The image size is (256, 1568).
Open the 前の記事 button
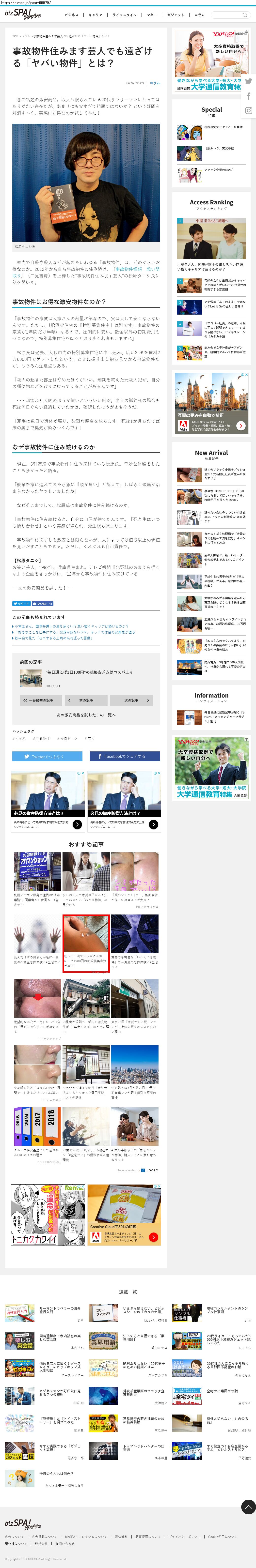[x=85, y=700]
